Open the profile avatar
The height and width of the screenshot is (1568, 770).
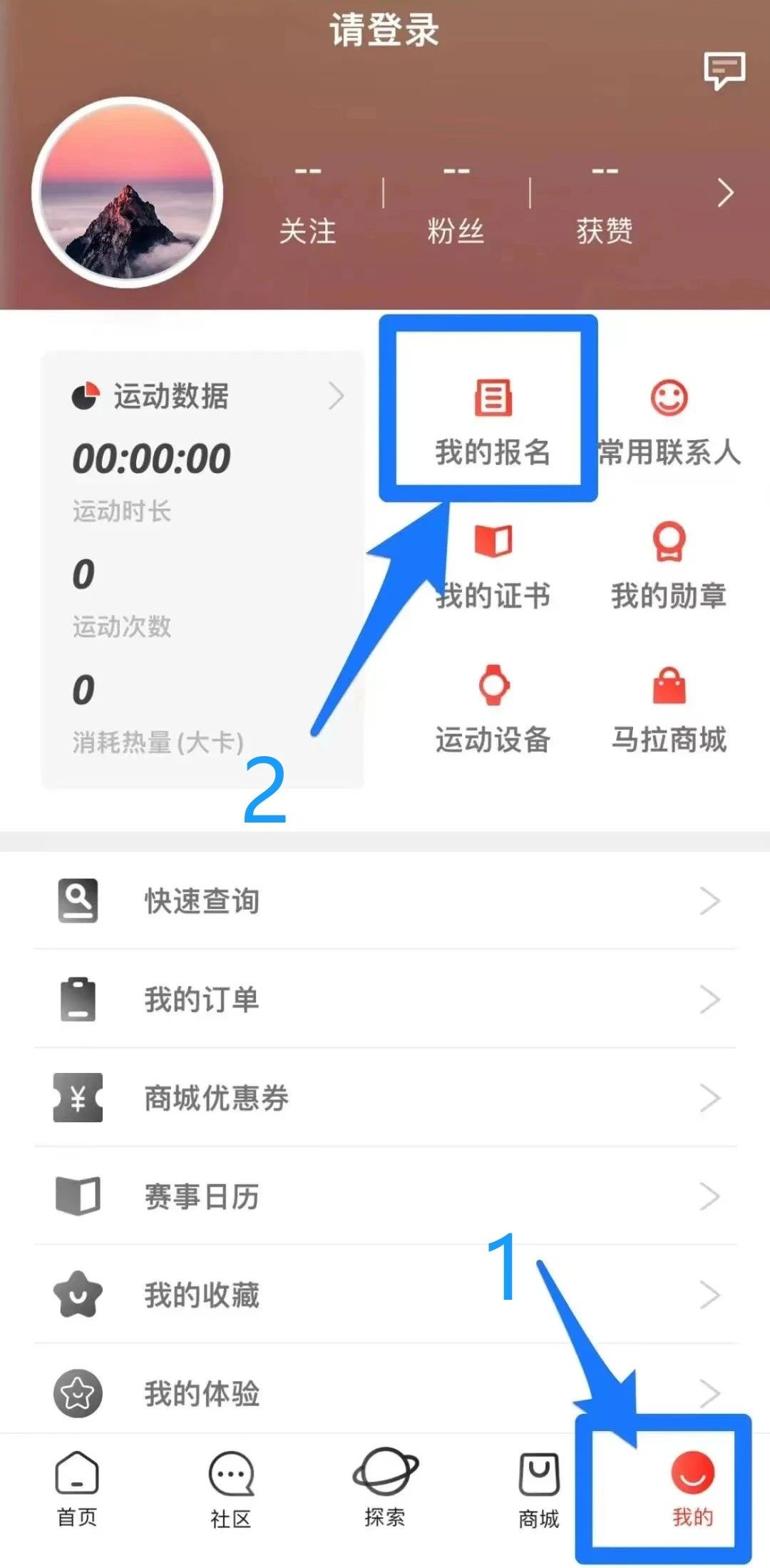tap(128, 193)
